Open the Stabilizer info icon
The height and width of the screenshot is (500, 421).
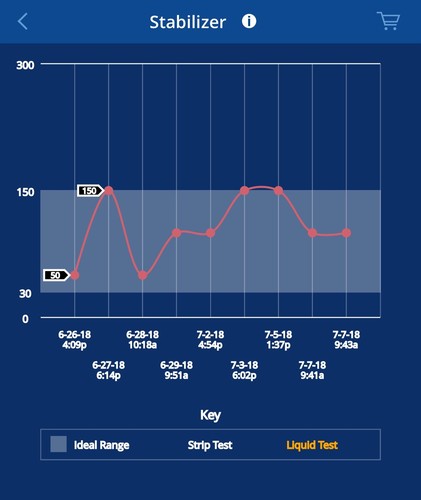[249, 22]
